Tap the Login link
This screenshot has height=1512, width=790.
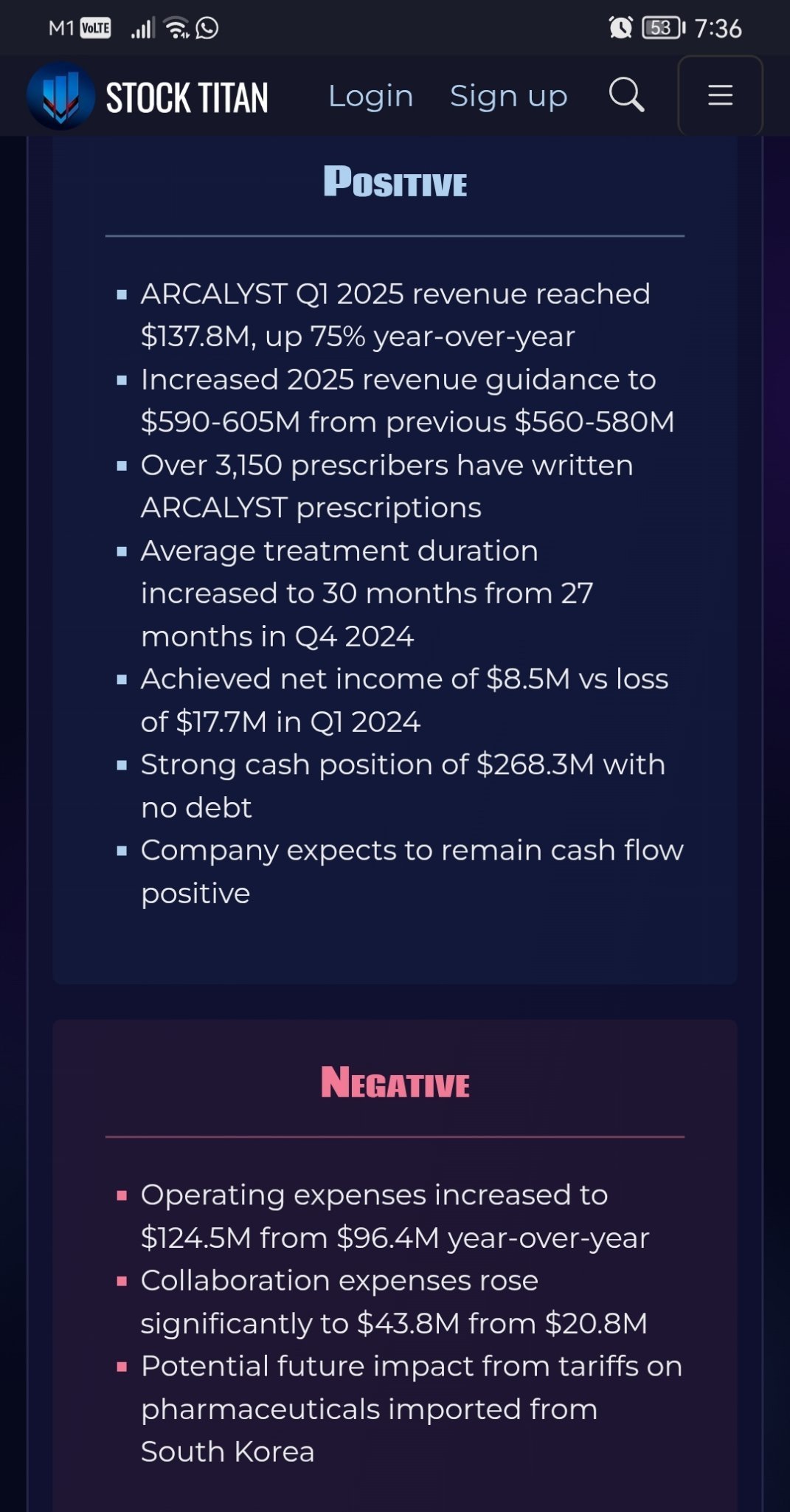click(370, 96)
